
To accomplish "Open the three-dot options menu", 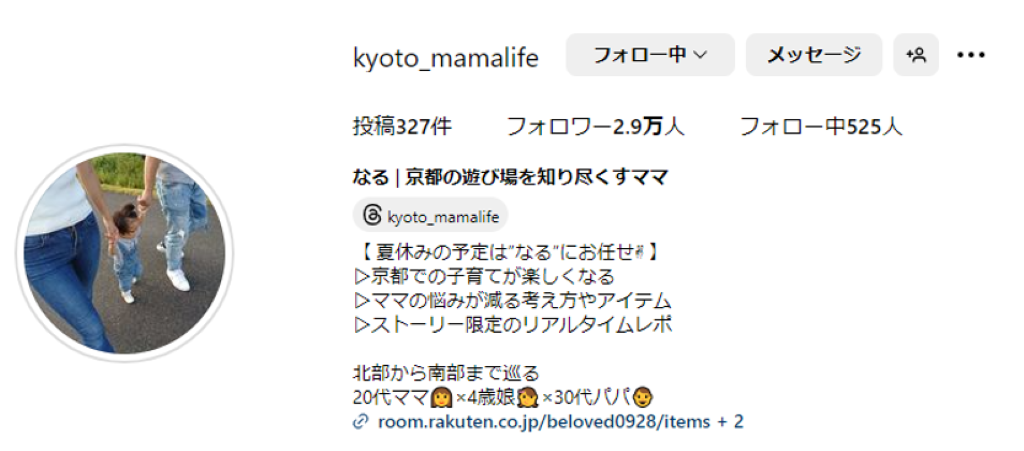I will coord(971,55).
